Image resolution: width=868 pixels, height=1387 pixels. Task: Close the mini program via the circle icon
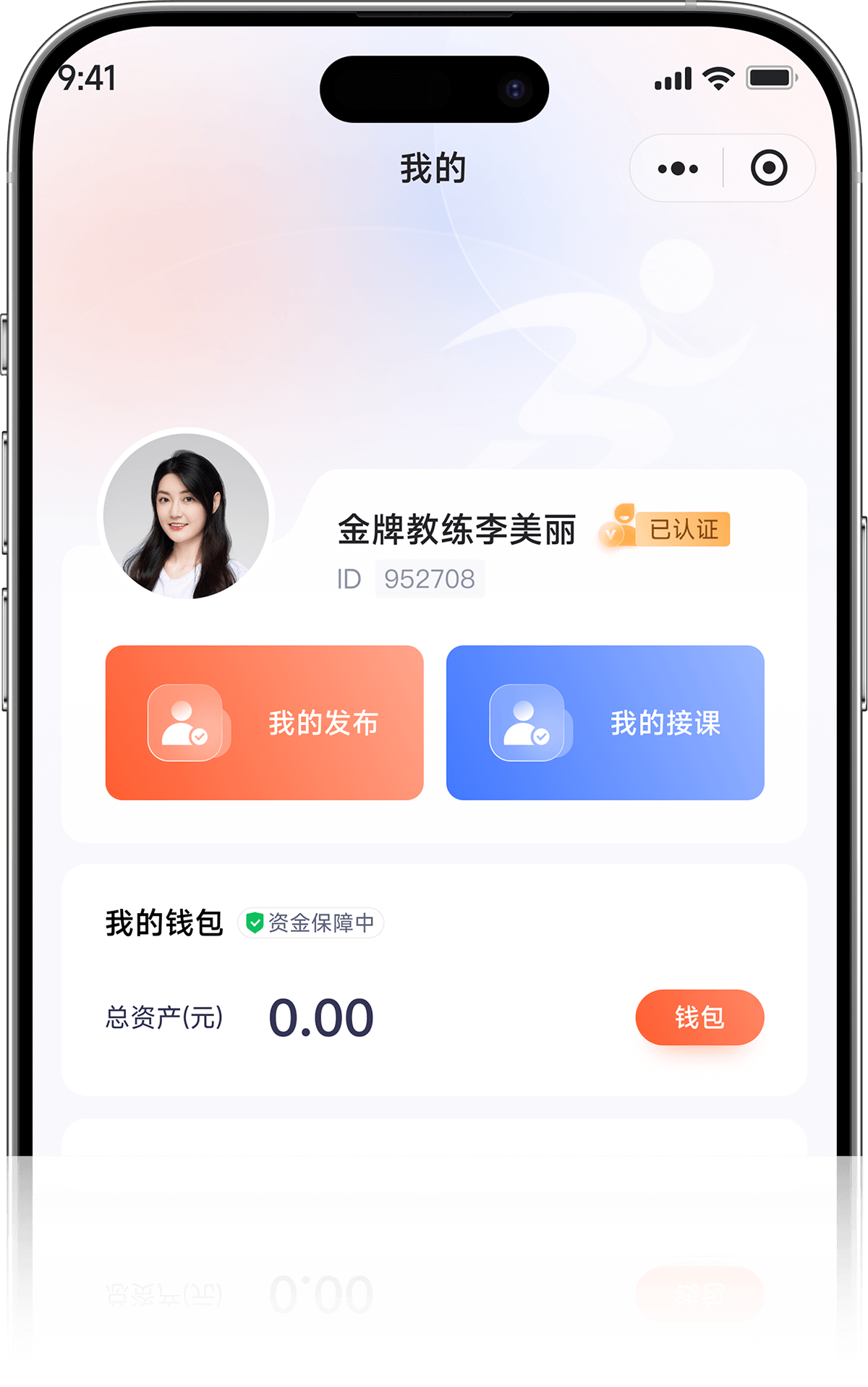tap(768, 169)
